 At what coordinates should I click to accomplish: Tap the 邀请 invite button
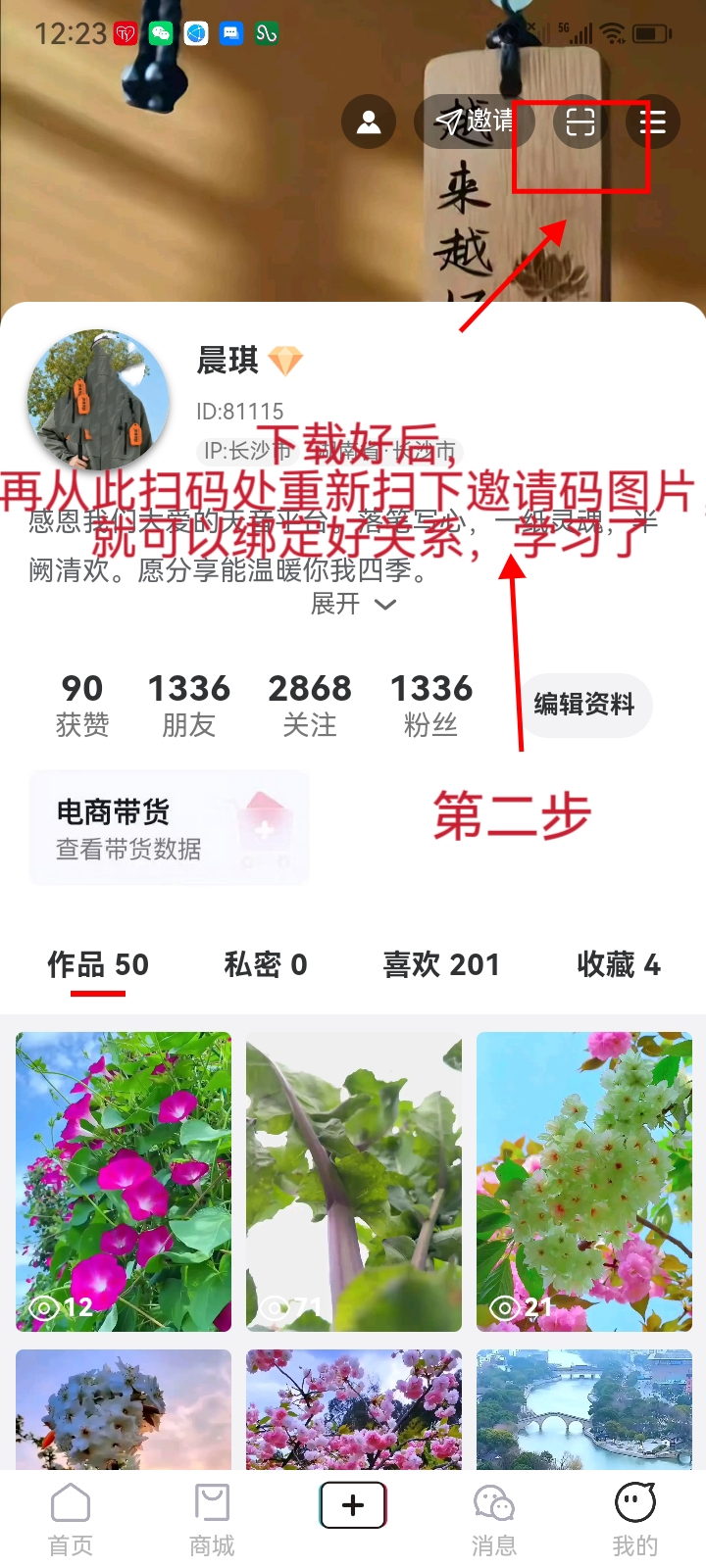(475, 122)
